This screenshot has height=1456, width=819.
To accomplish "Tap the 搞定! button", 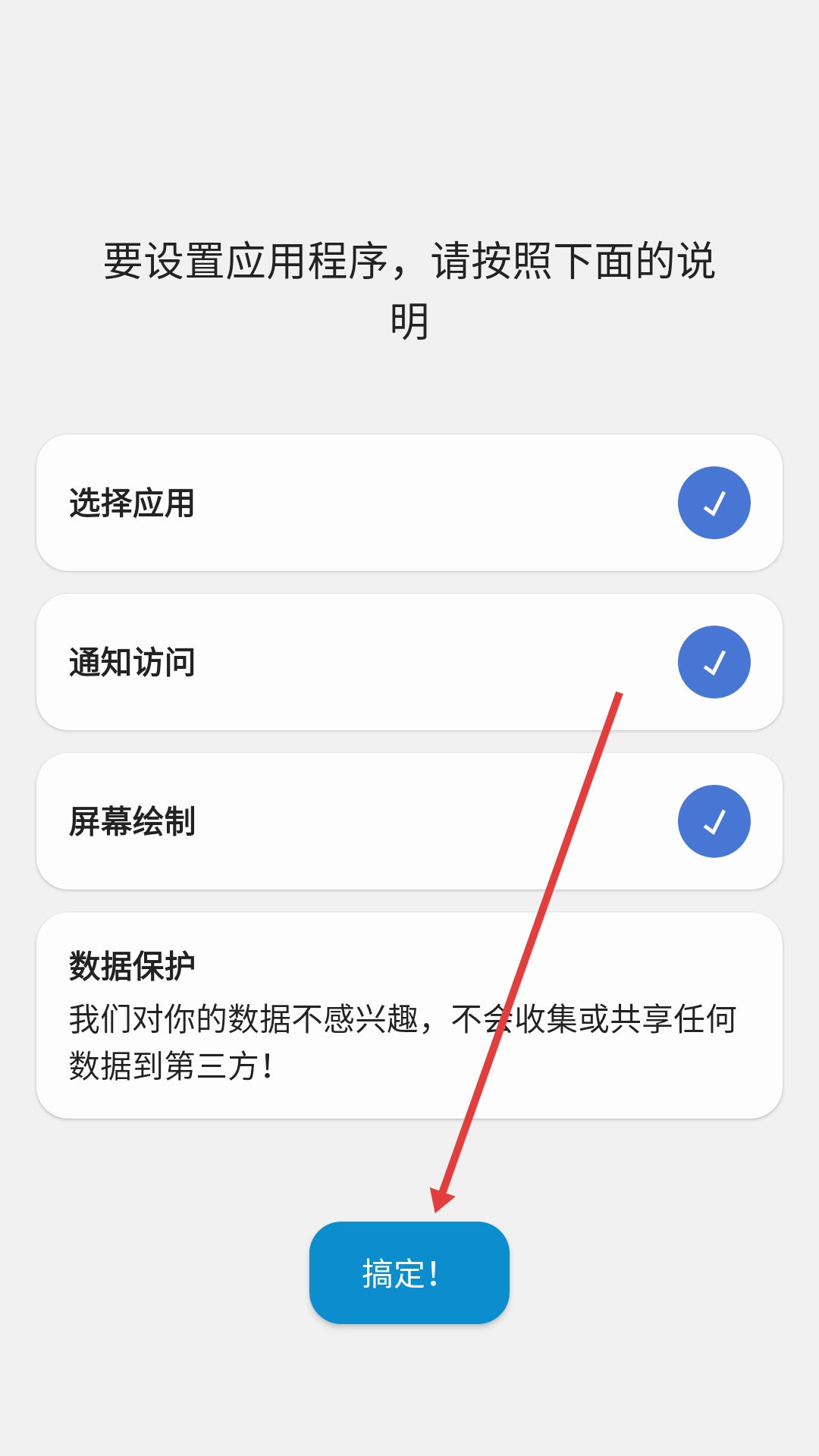I will (409, 1272).
